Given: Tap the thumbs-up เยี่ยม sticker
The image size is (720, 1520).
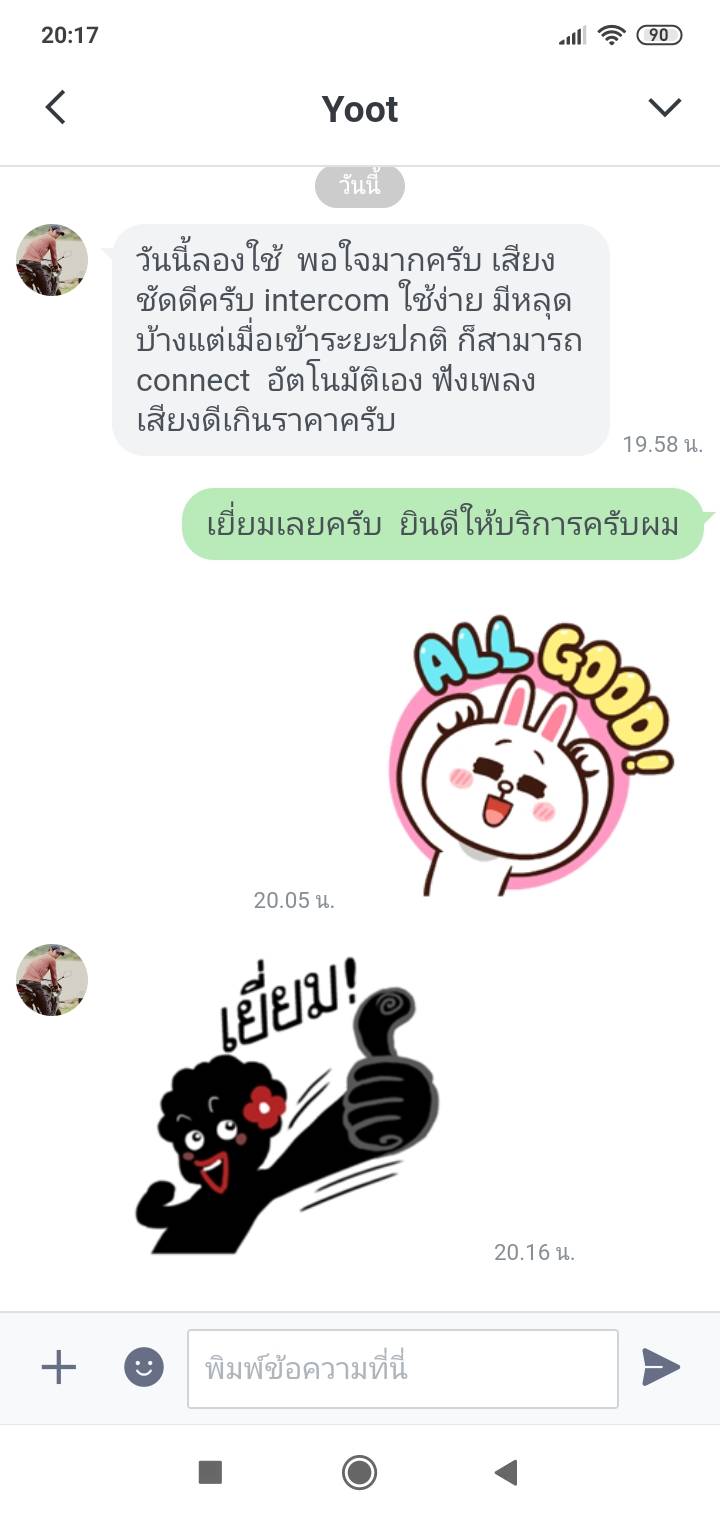Looking at the screenshot, I should pos(290,1115).
